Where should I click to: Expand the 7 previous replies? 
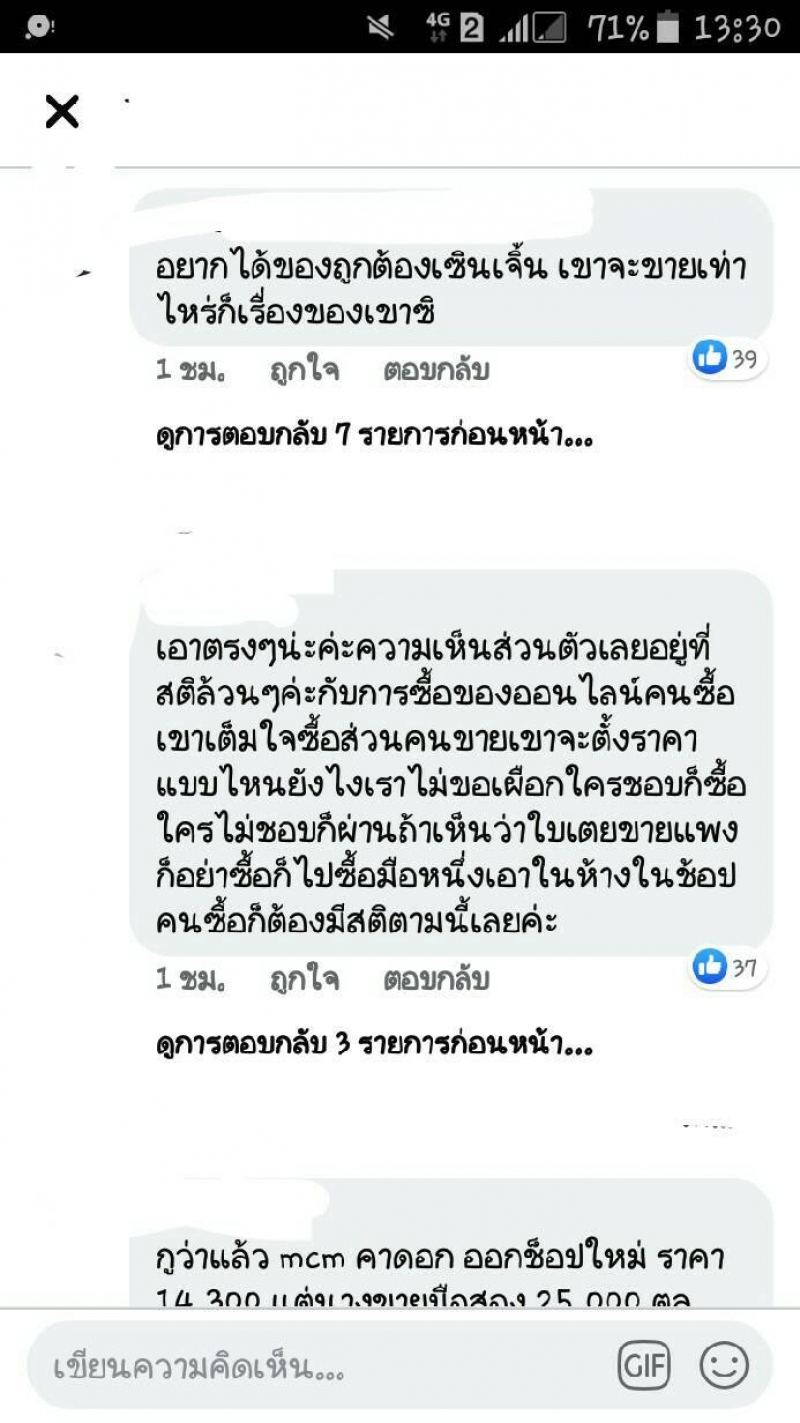[375, 437]
